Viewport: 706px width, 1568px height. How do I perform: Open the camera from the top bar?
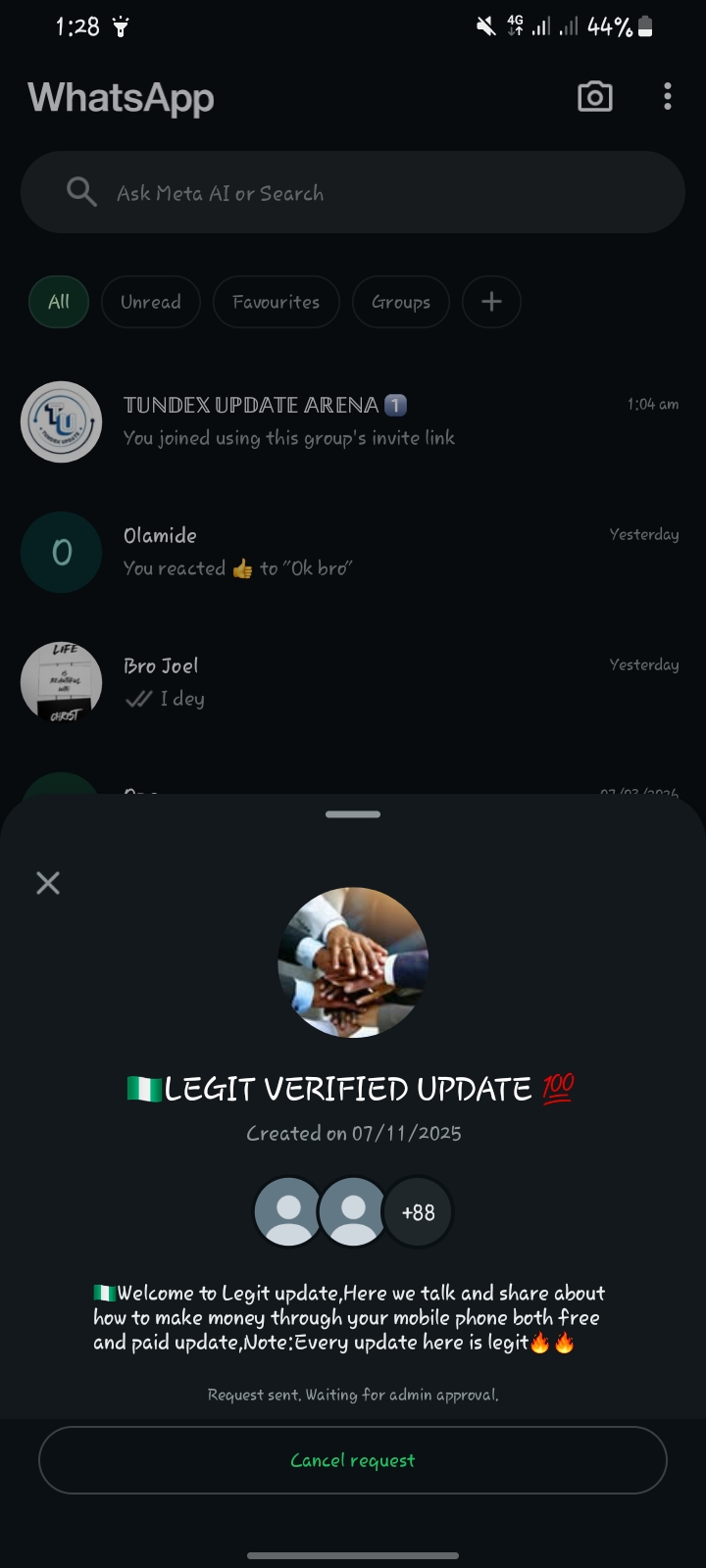click(594, 97)
